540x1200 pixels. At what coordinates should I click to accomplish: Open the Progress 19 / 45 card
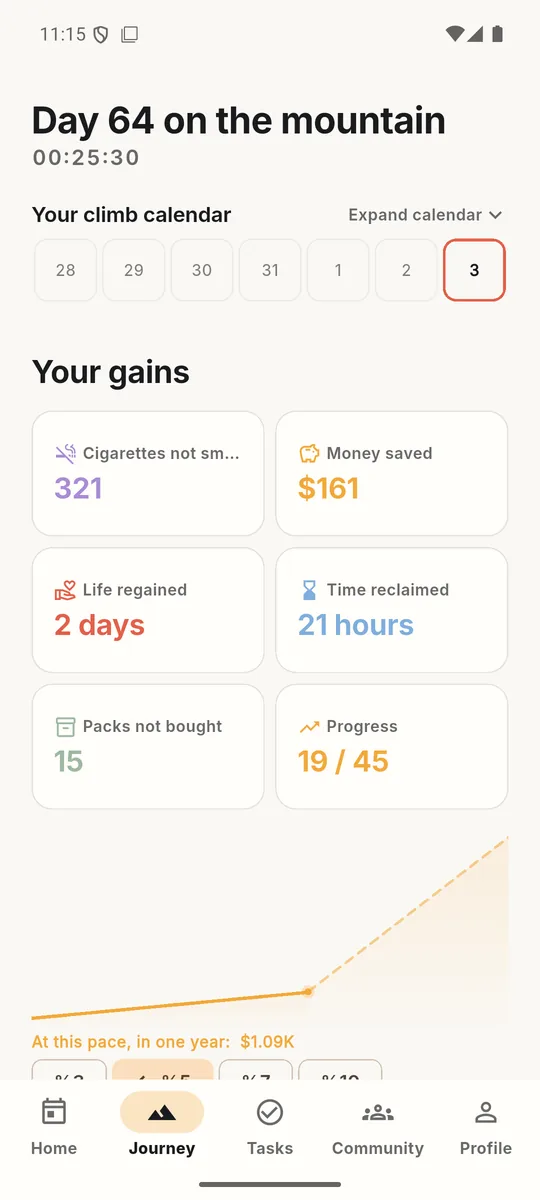(x=392, y=747)
